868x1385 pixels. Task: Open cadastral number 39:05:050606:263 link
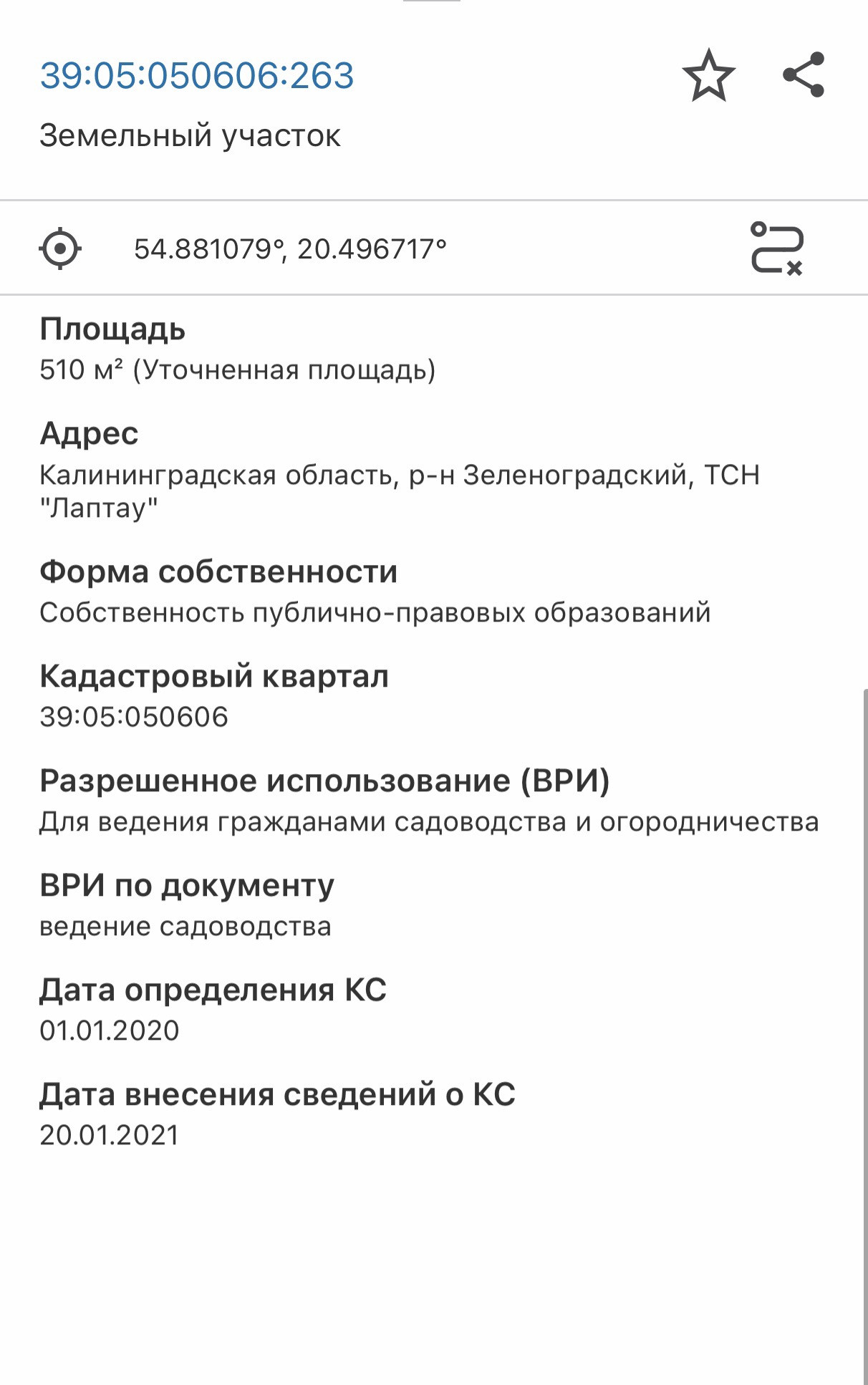point(197,75)
